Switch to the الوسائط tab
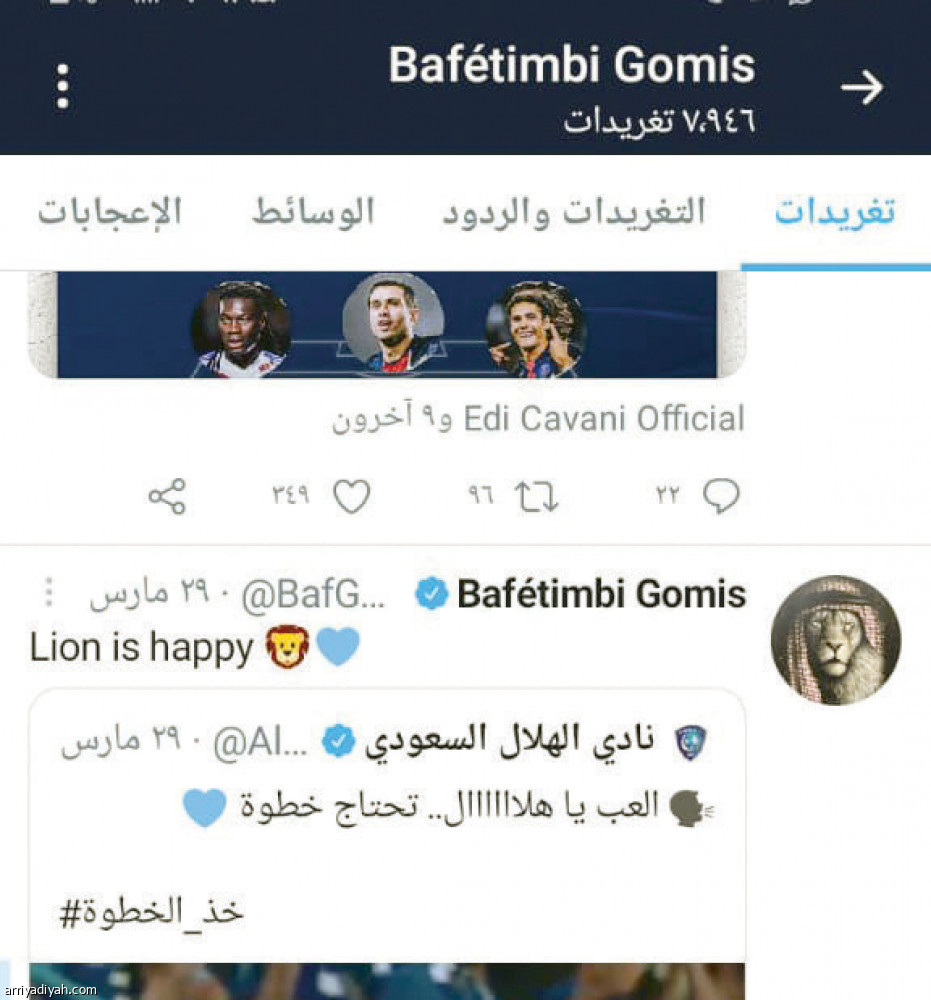This screenshot has height=1000, width=931. click(x=313, y=210)
